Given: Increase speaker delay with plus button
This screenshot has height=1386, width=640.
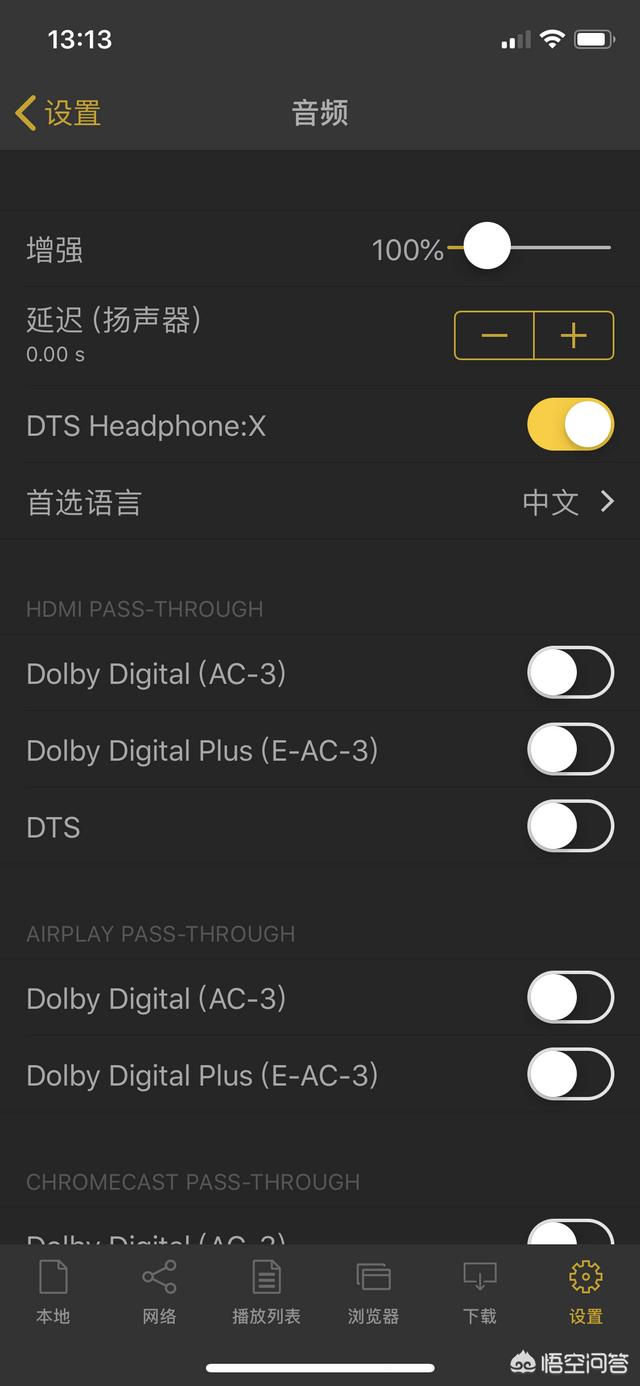Looking at the screenshot, I should [573, 335].
